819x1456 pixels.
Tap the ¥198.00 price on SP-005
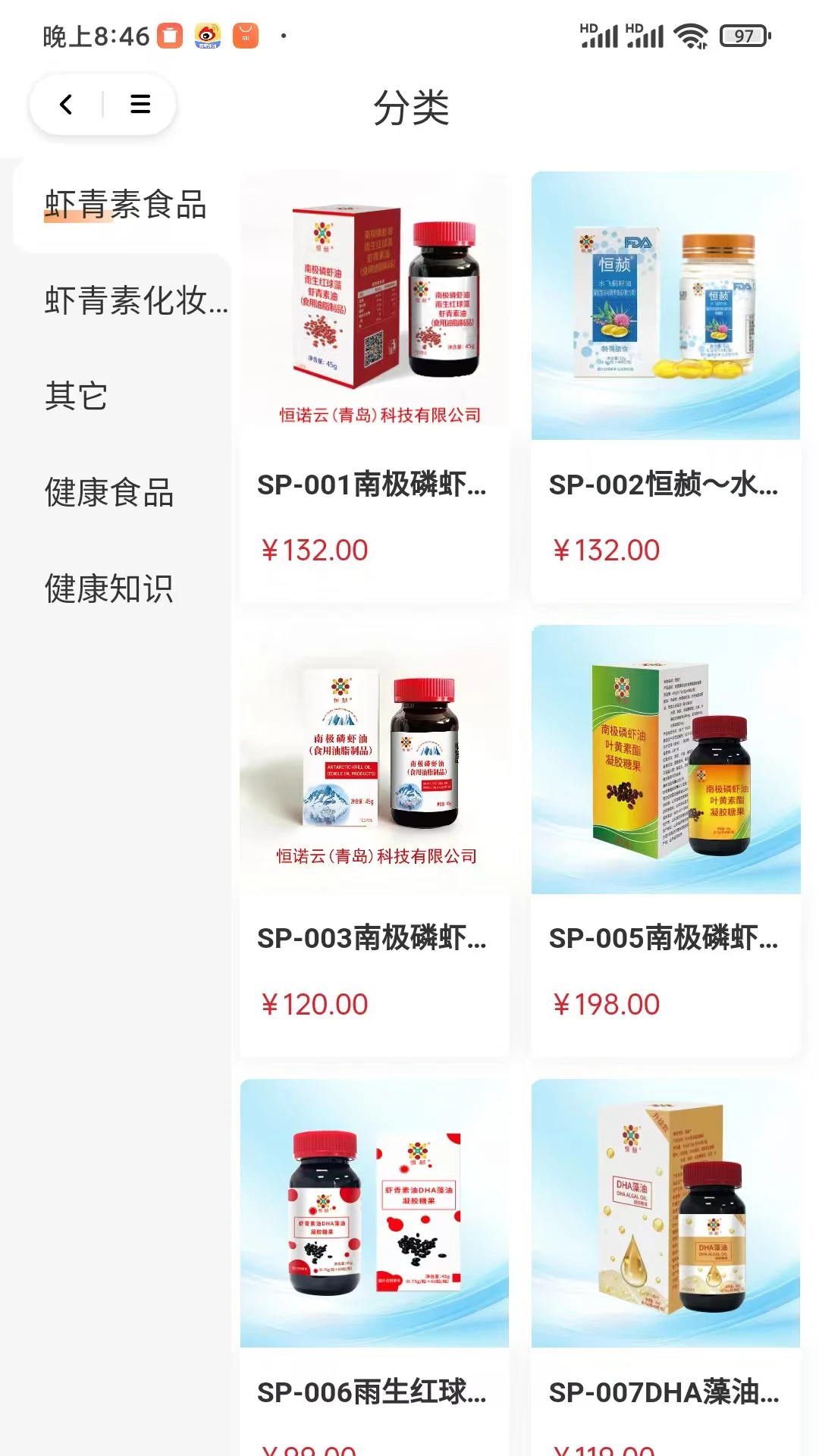[607, 1004]
